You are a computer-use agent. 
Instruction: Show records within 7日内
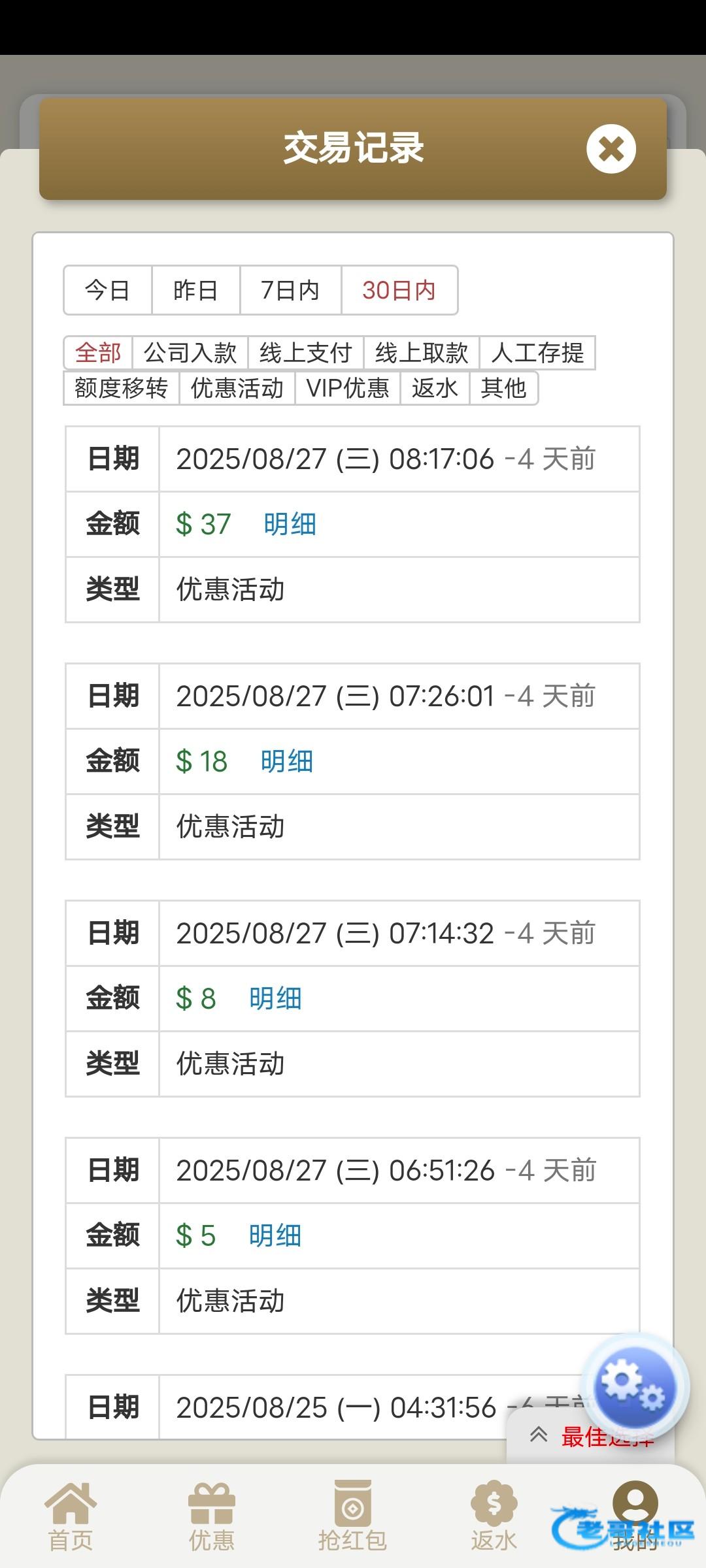[x=290, y=290]
